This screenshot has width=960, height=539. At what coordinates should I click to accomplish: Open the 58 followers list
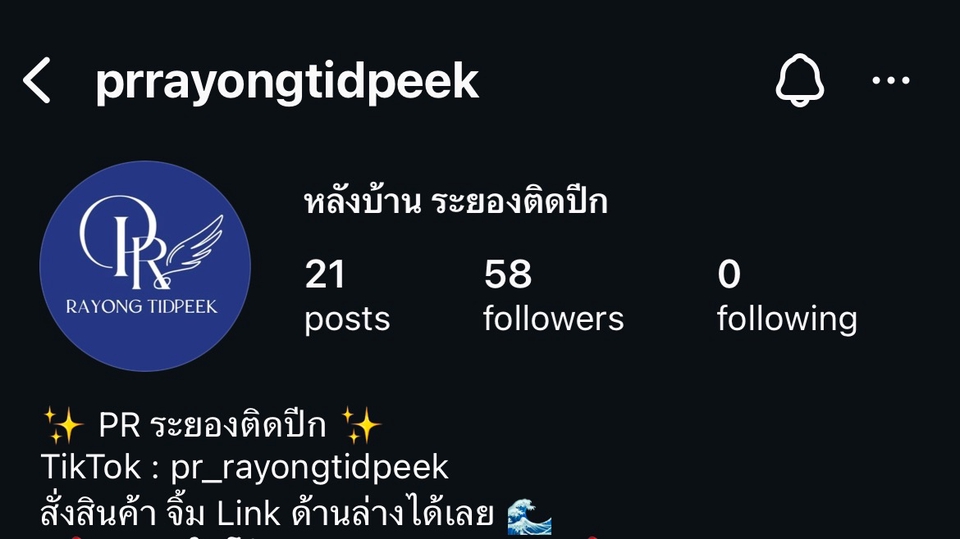[x=552, y=297]
